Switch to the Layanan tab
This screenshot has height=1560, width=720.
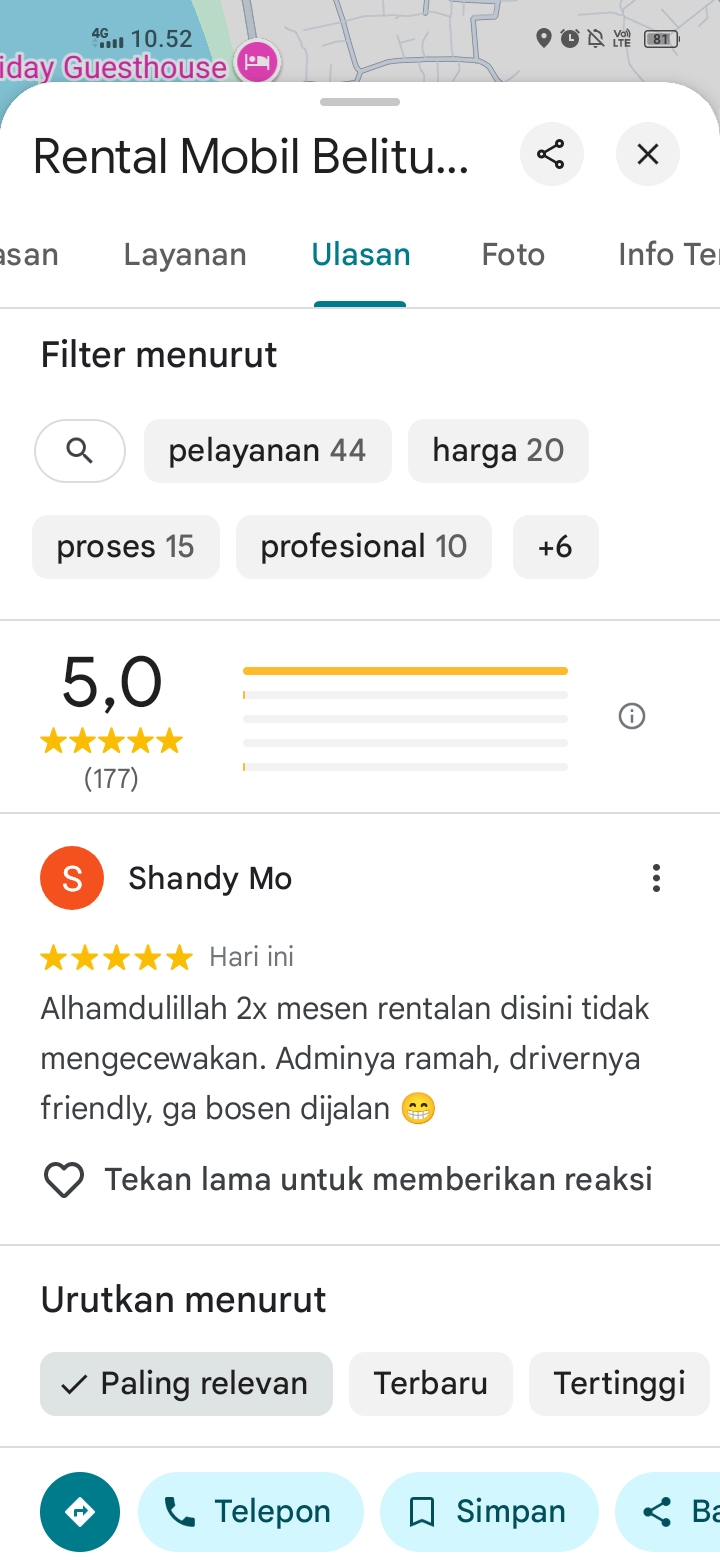185,255
